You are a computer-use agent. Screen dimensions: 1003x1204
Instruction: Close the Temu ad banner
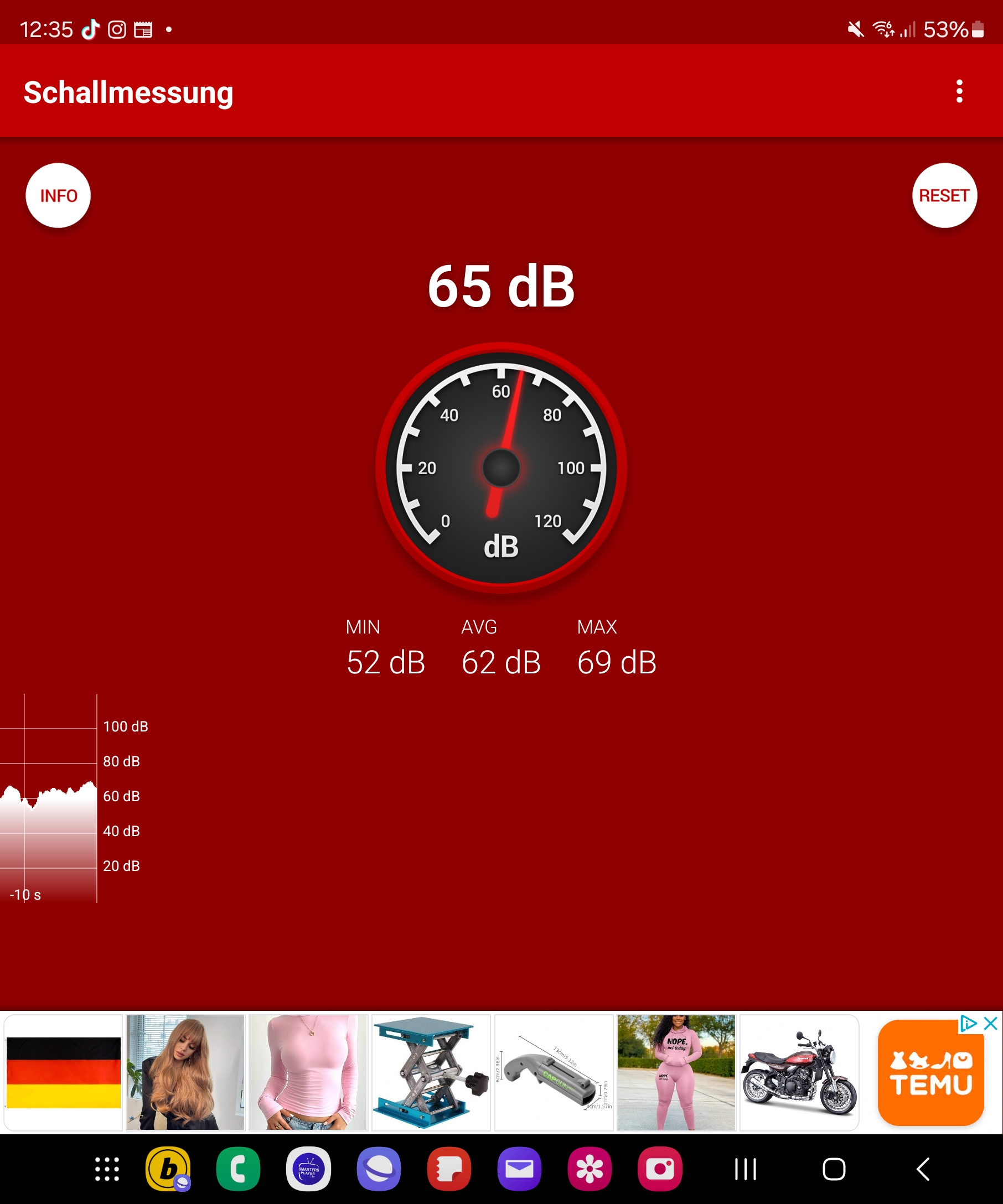coord(990,1024)
